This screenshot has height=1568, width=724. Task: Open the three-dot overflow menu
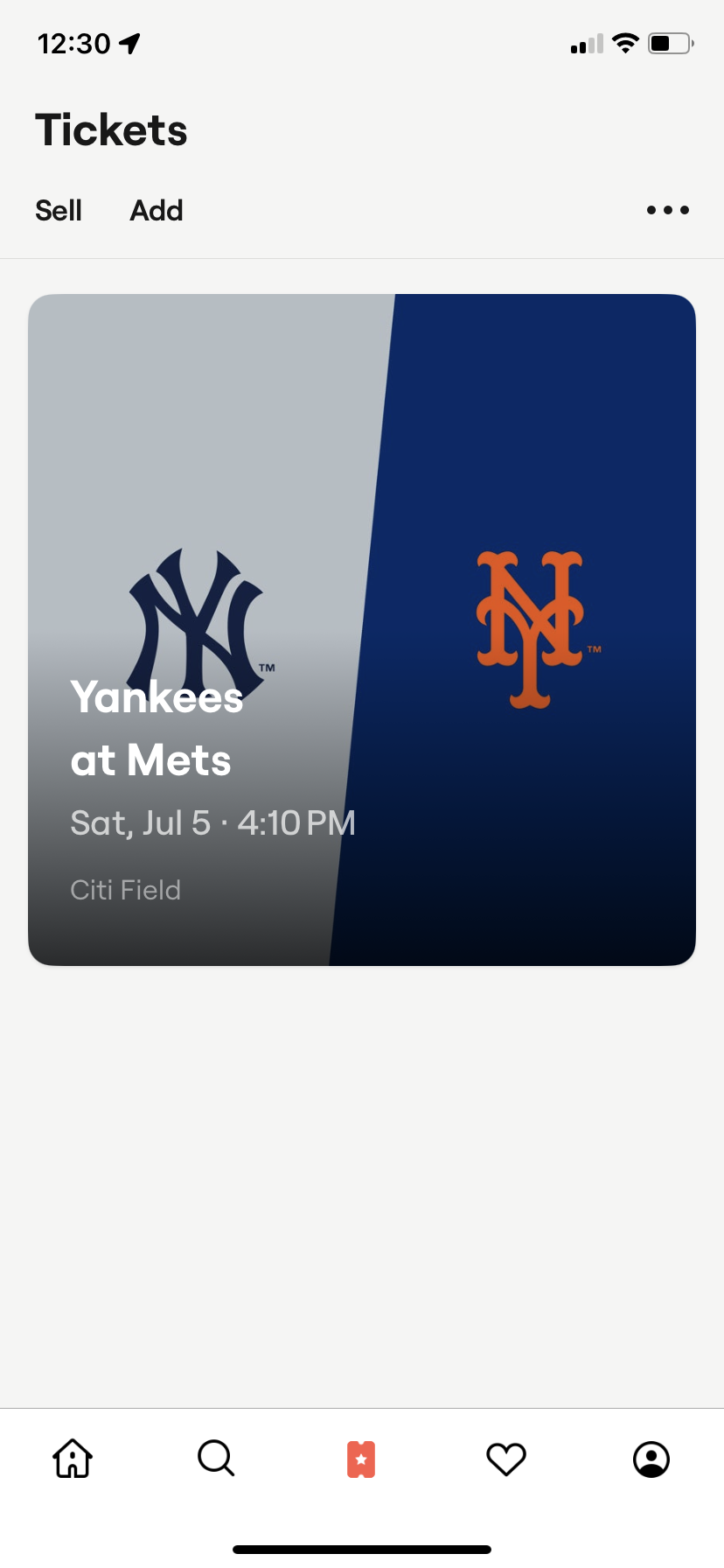[668, 210]
